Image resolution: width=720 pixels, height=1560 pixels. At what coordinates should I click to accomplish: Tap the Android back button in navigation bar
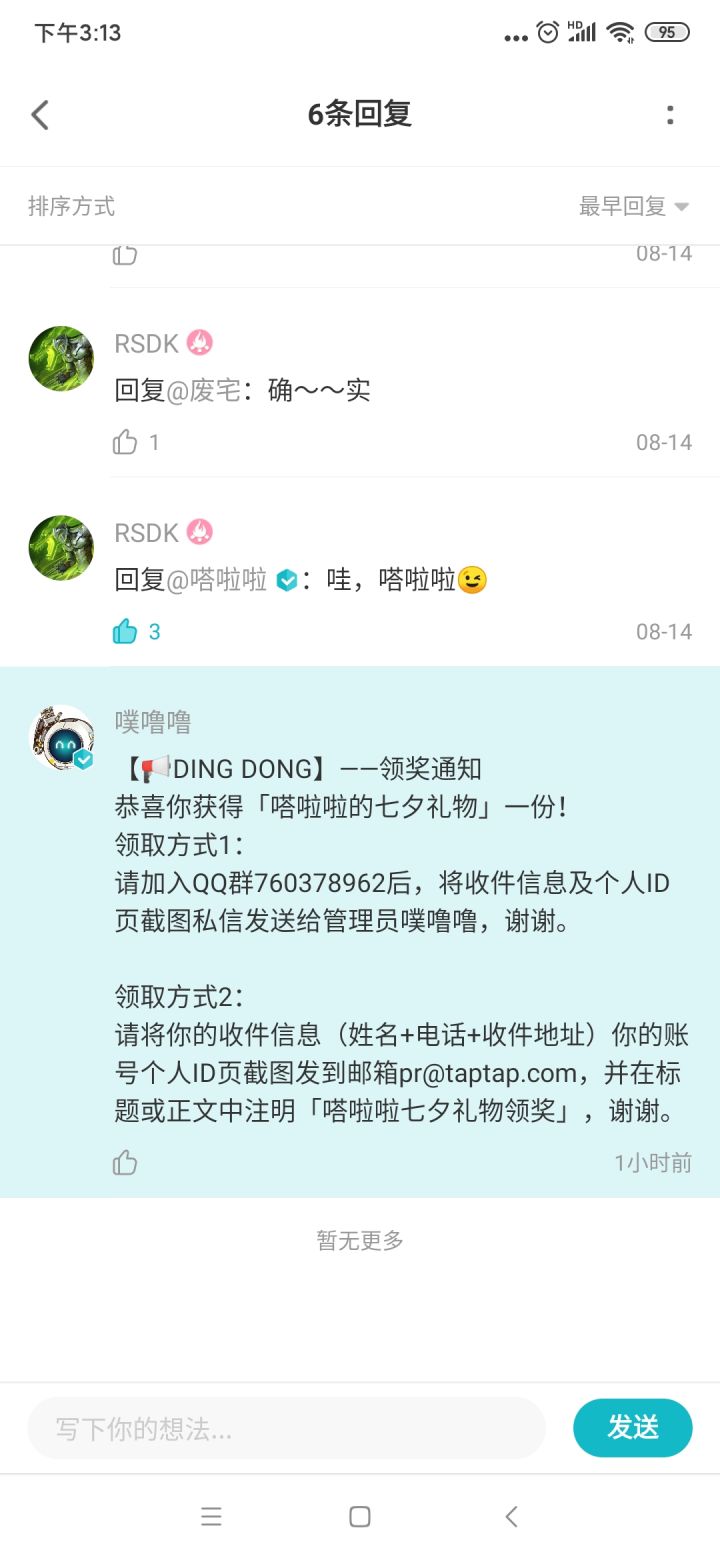(x=511, y=1516)
